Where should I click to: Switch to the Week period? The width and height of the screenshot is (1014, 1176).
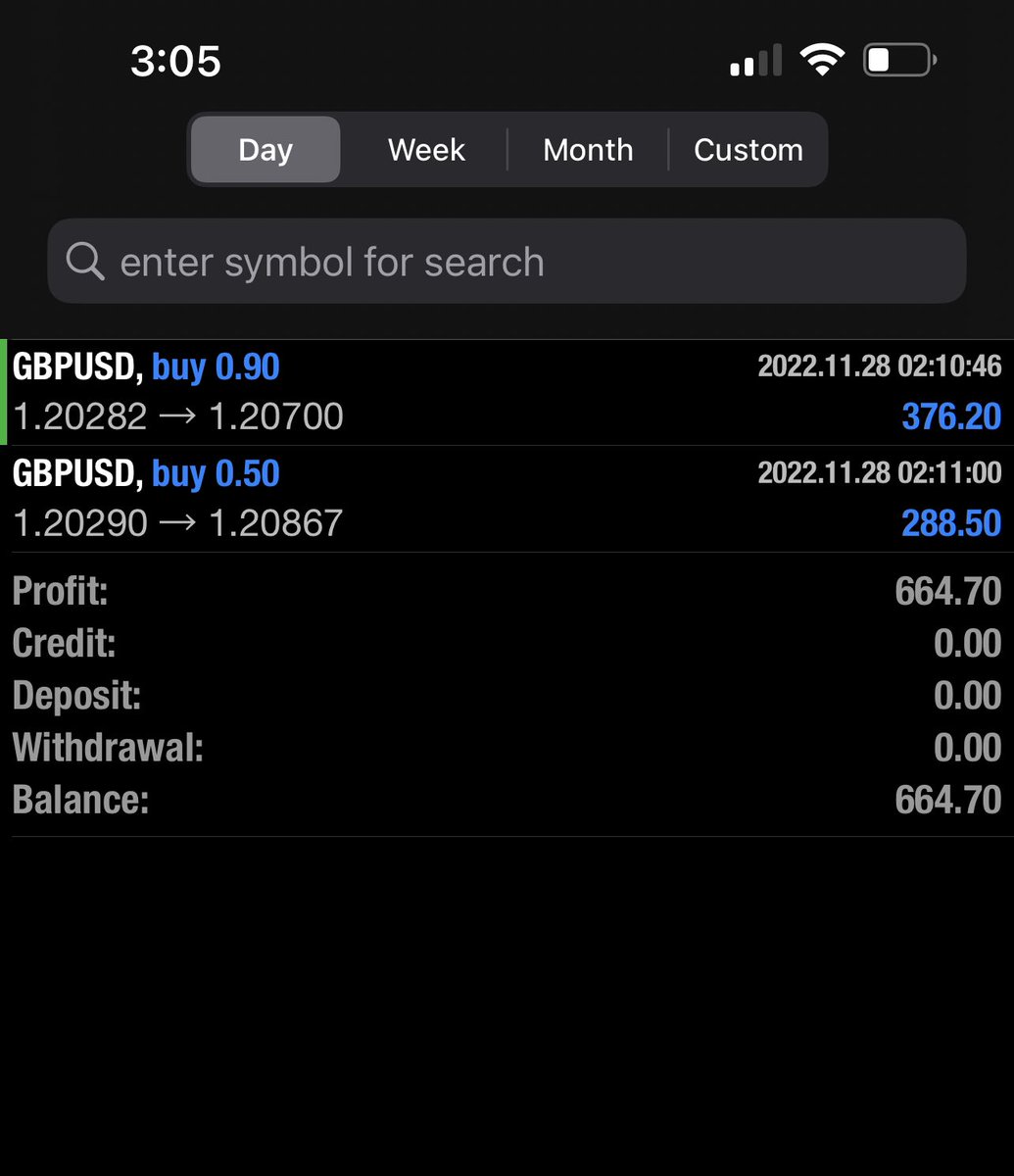[x=426, y=150]
